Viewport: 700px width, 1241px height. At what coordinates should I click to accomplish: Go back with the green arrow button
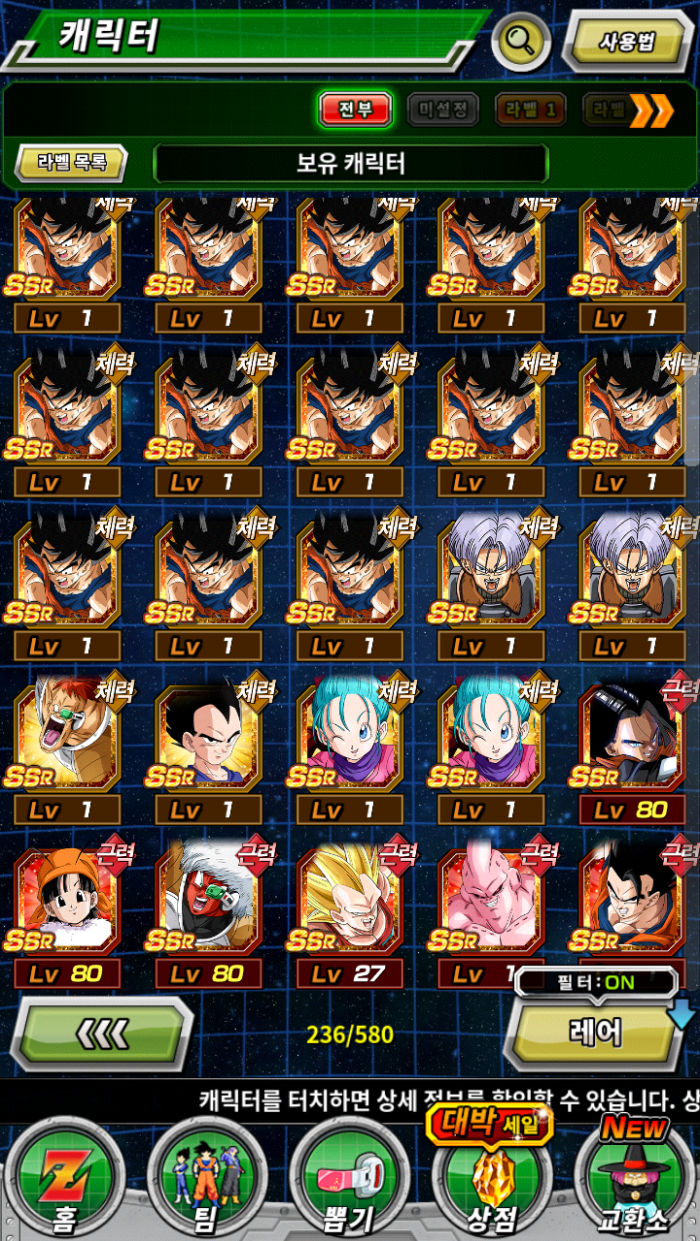click(x=102, y=1033)
